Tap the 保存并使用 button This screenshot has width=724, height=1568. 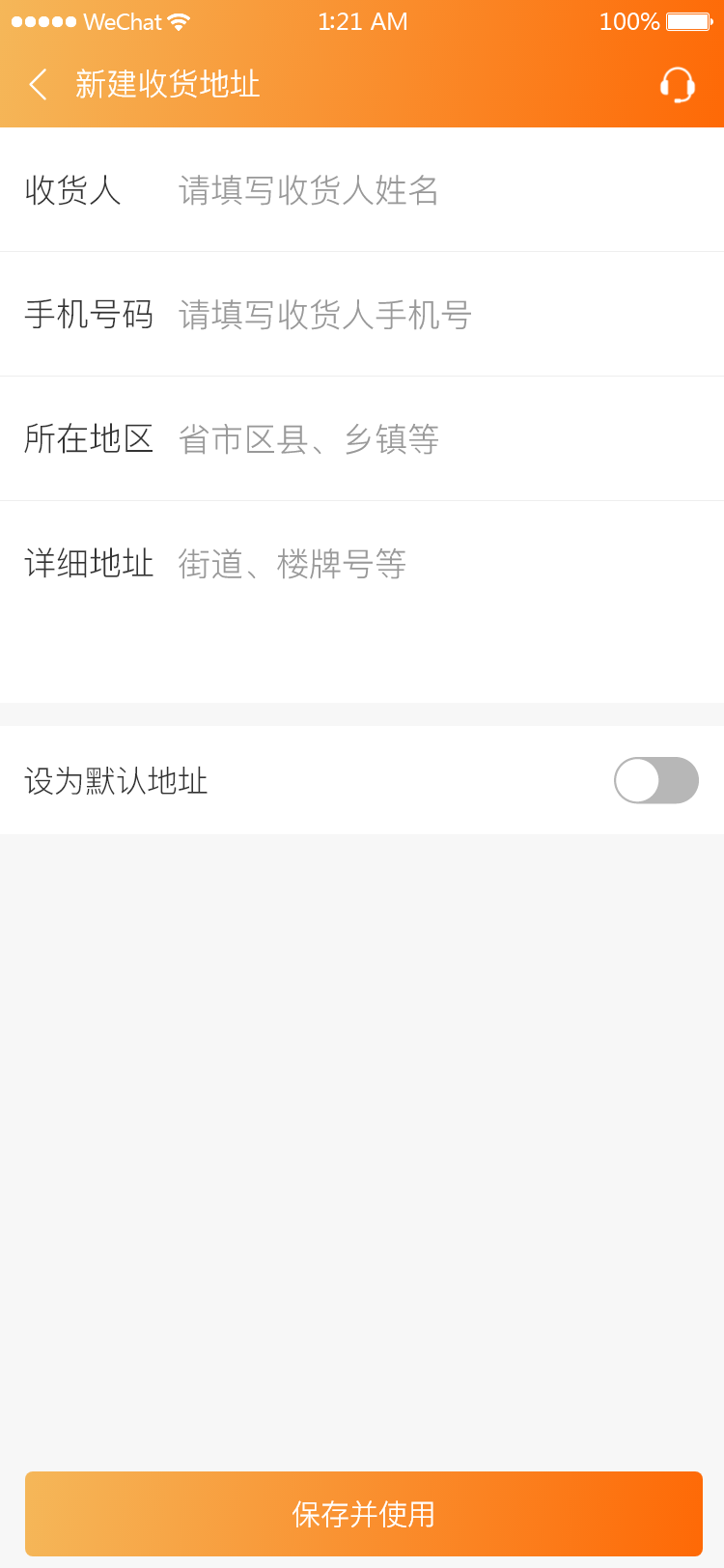[363, 1513]
